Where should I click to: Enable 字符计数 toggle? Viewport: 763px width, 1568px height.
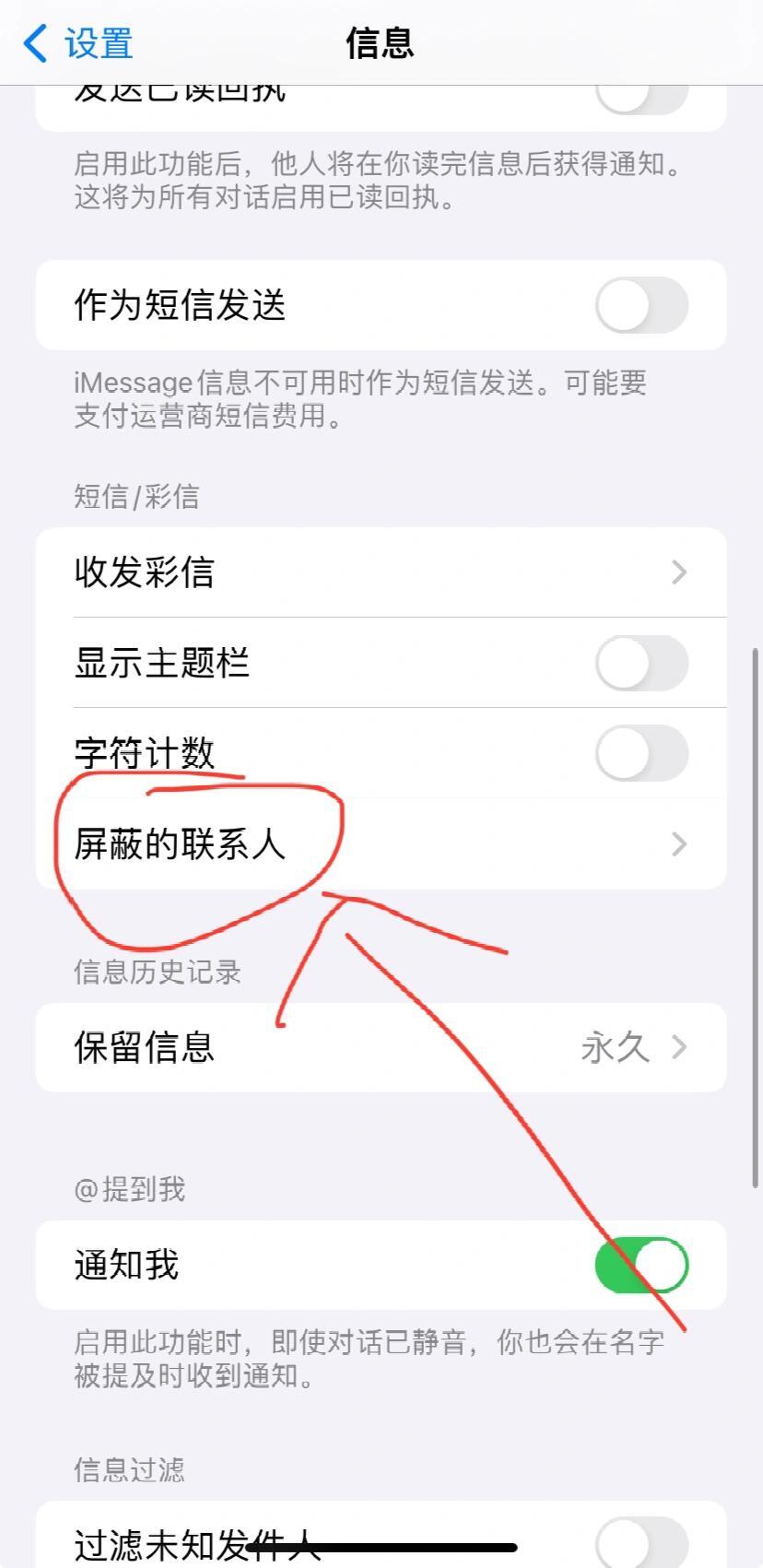[x=641, y=753]
